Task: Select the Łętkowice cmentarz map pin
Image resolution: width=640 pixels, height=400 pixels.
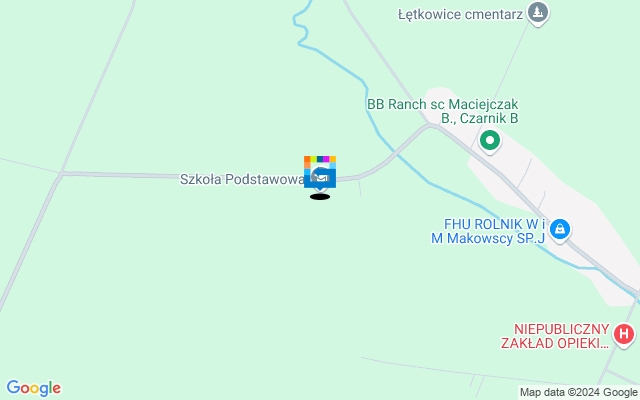Action: [x=538, y=14]
